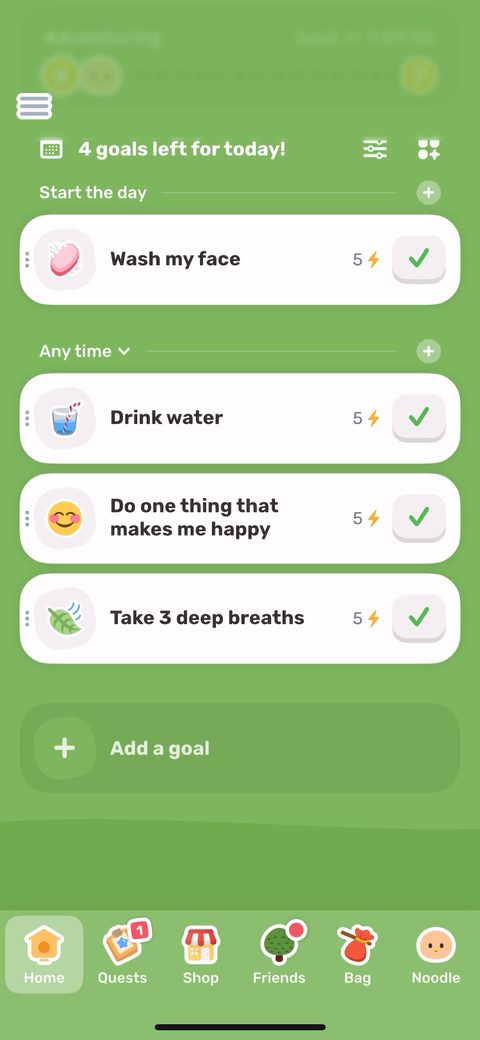Add a goal to Any time section
The width and height of the screenshot is (480, 1040).
(x=428, y=352)
